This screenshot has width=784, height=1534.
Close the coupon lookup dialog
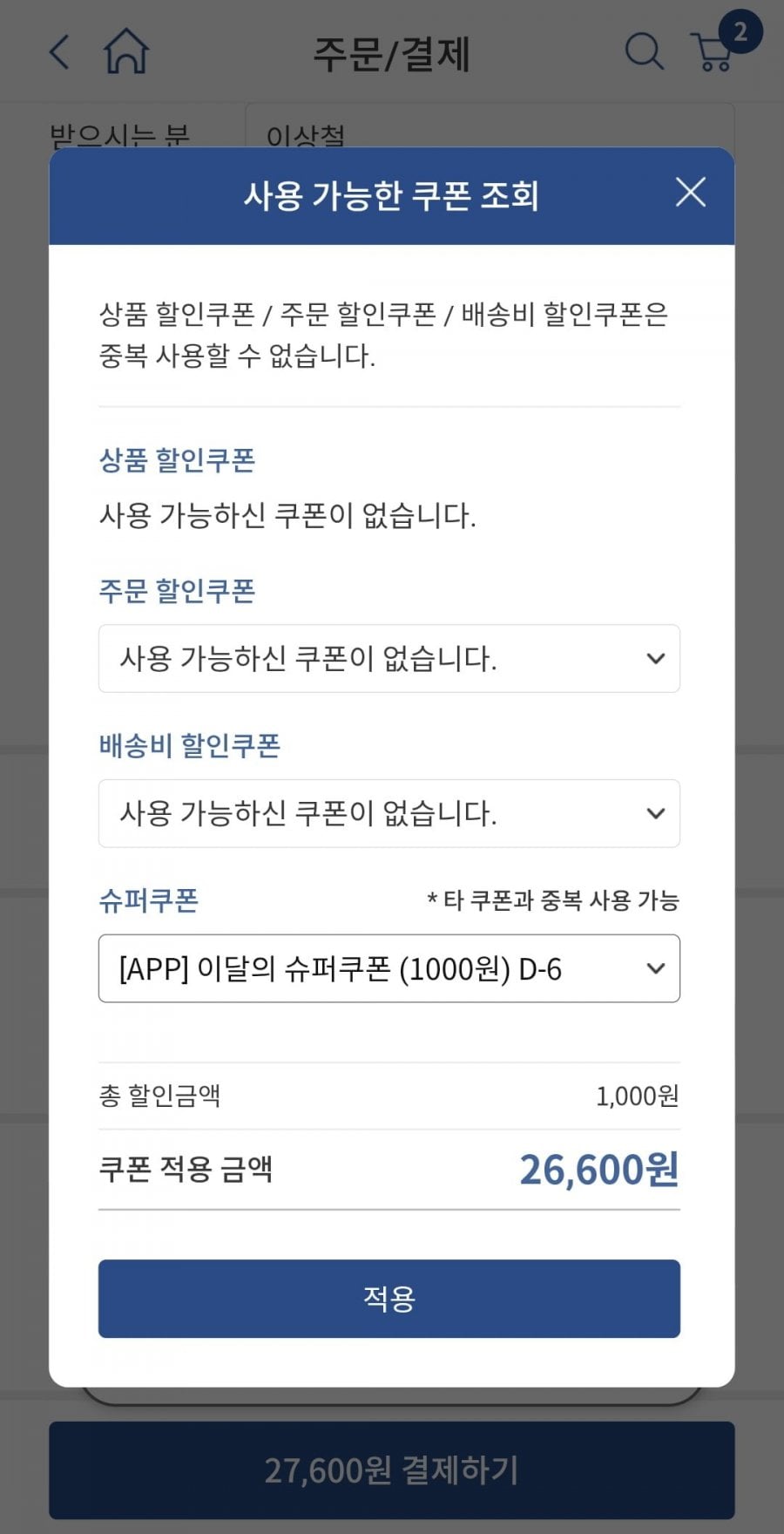click(x=690, y=193)
